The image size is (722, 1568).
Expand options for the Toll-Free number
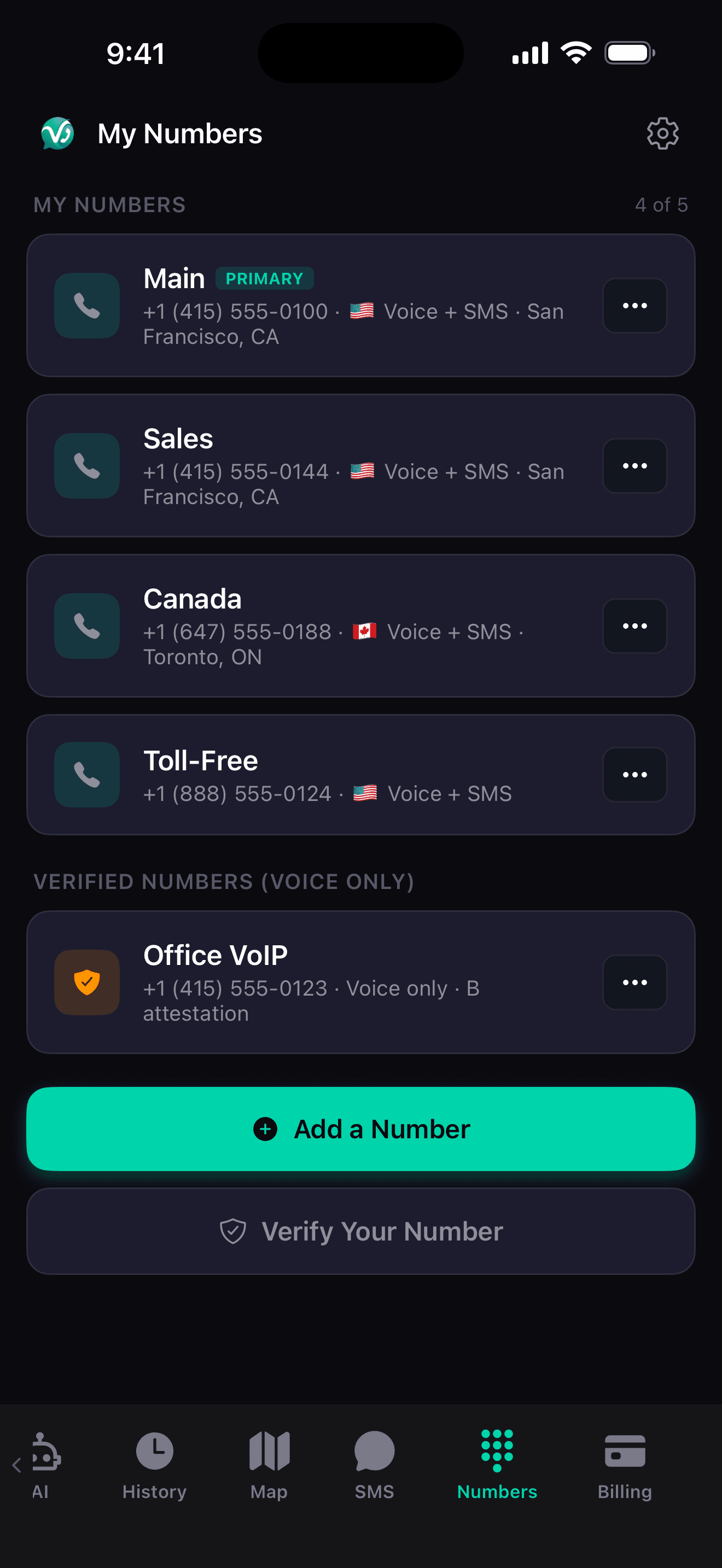(x=634, y=774)
